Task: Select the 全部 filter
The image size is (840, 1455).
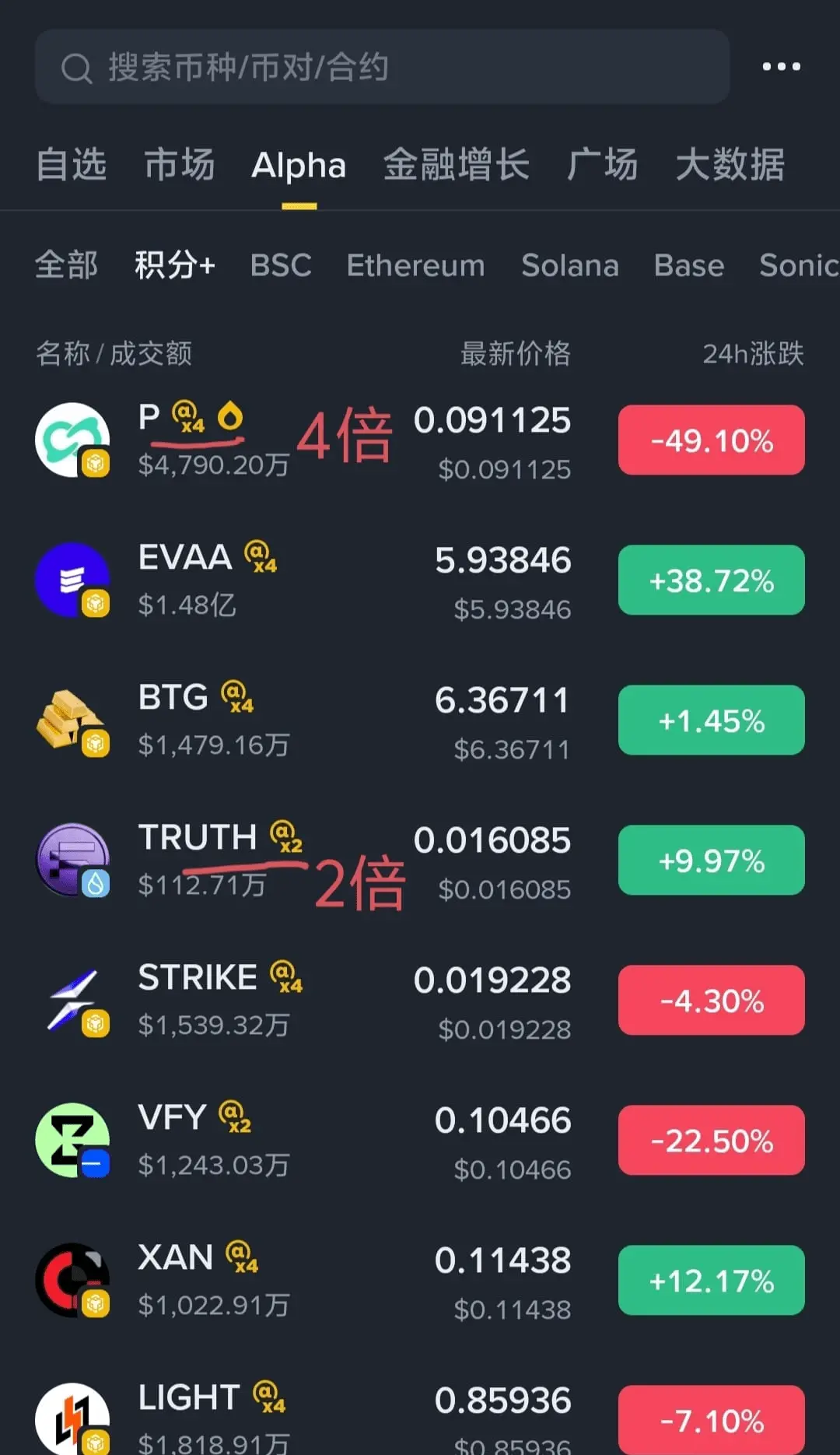Action: click(x=66, y=265)
